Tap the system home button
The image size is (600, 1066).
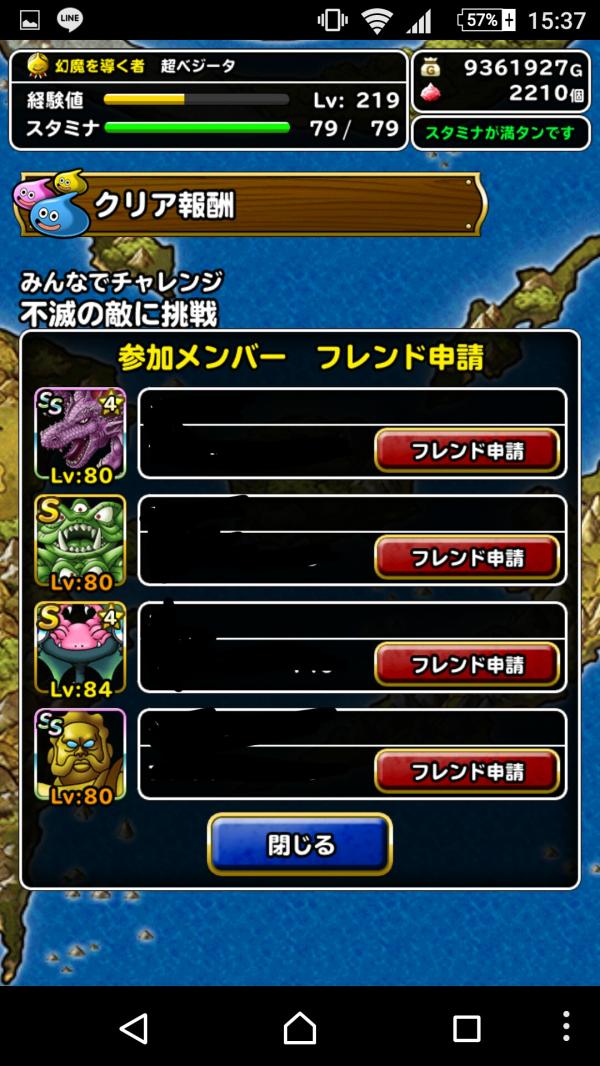(300, 1027)
